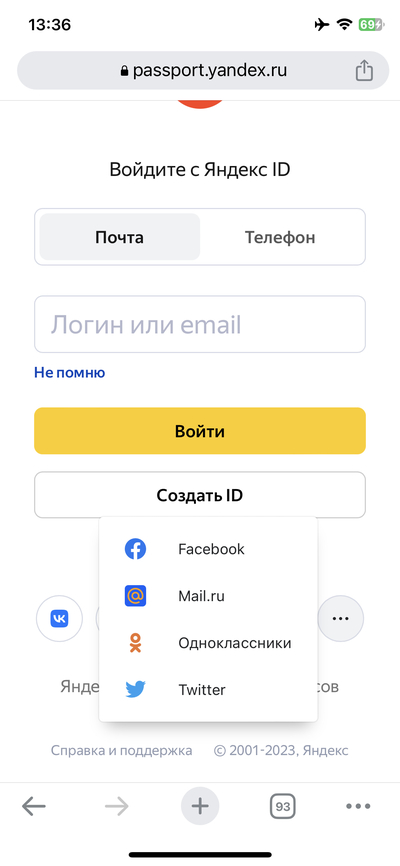Tap the three-dot more login options button
The image size is (400, 866).
[340, 619]
